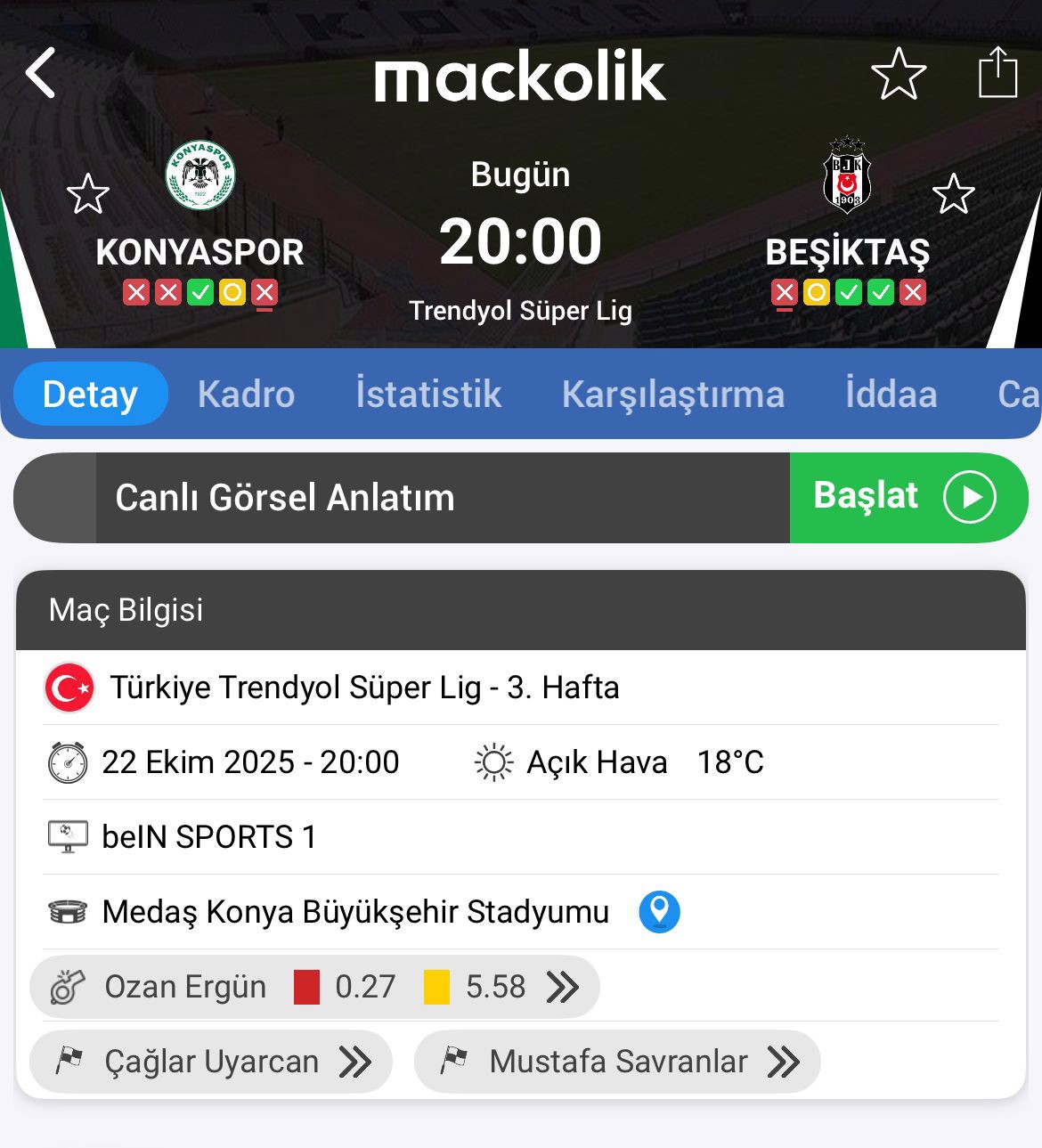Switch to the İstatistik tab
The height and width of the screenshot is (1148, 1042).
coord(428,395)
